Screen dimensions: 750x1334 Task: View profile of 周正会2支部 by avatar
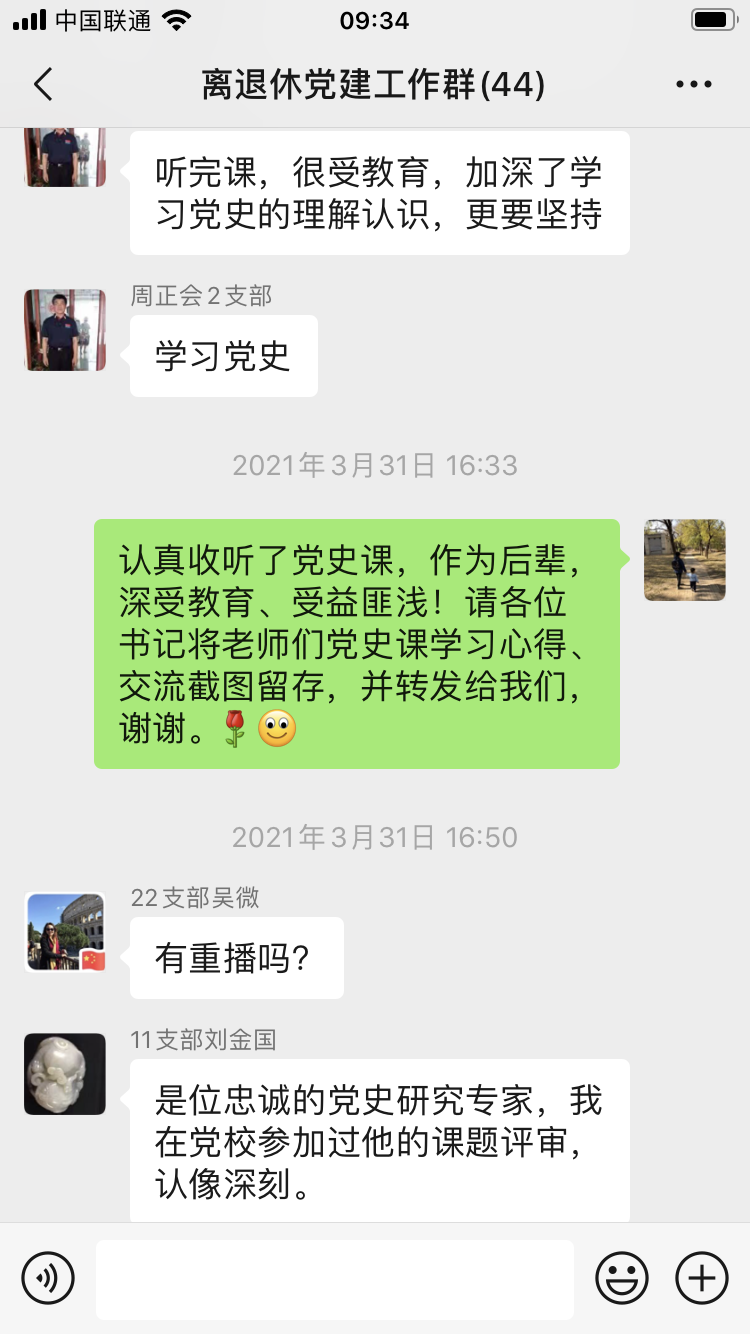tap(65, 330)
